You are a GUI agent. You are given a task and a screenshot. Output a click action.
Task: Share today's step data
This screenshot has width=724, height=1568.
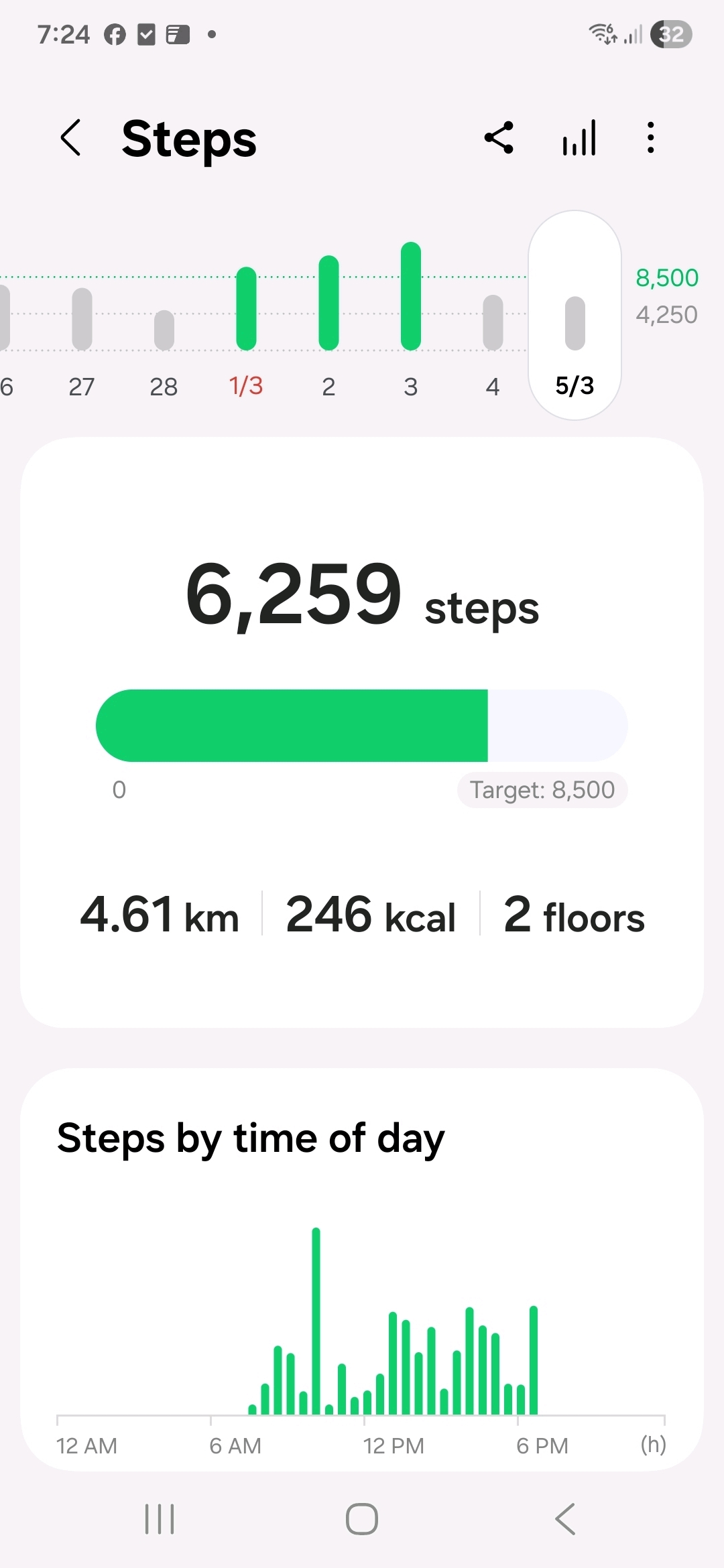click(499, 138)
